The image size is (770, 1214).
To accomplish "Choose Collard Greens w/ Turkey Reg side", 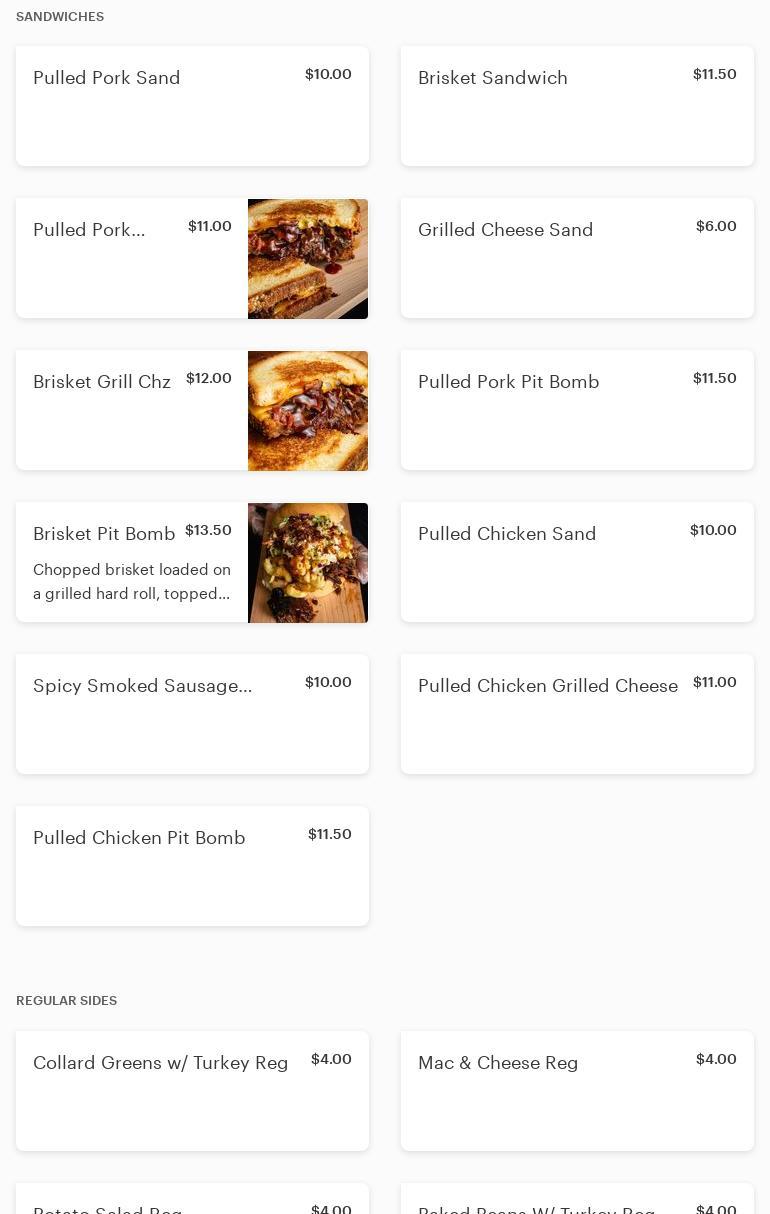I will (x=192, y=1091).
